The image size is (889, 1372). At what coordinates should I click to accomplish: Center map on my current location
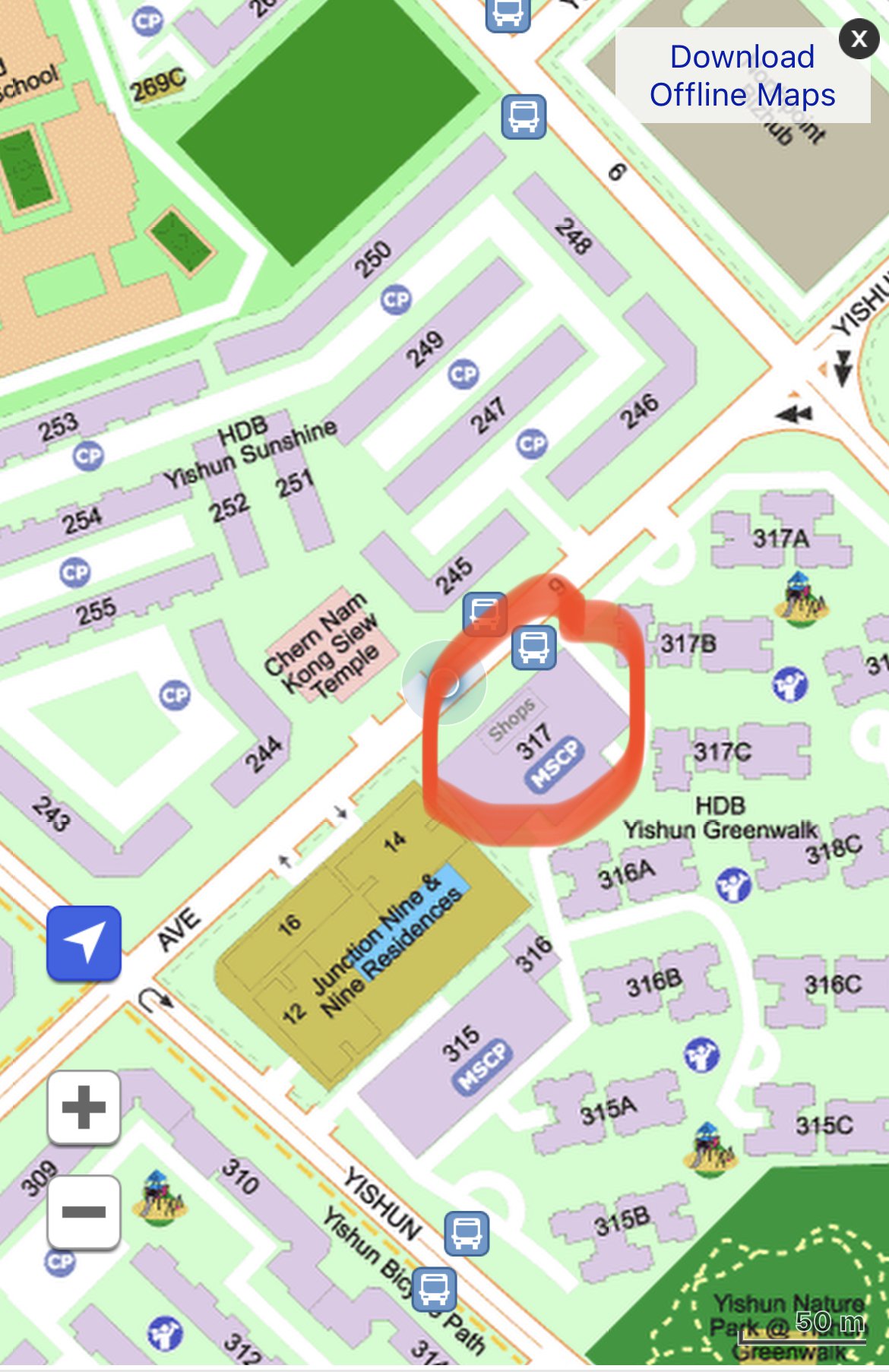(x=84, y=943)
